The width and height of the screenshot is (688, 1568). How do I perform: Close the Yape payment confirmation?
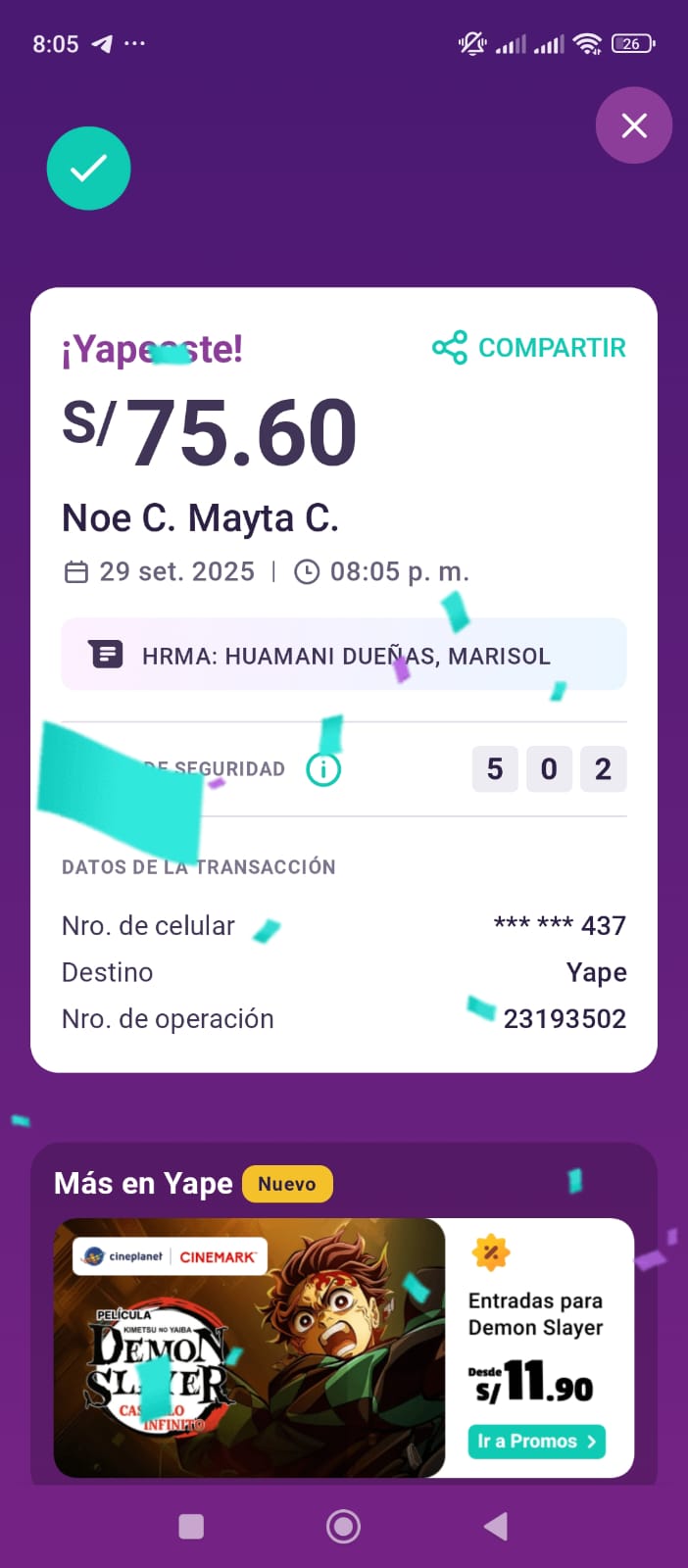[634, 125]
